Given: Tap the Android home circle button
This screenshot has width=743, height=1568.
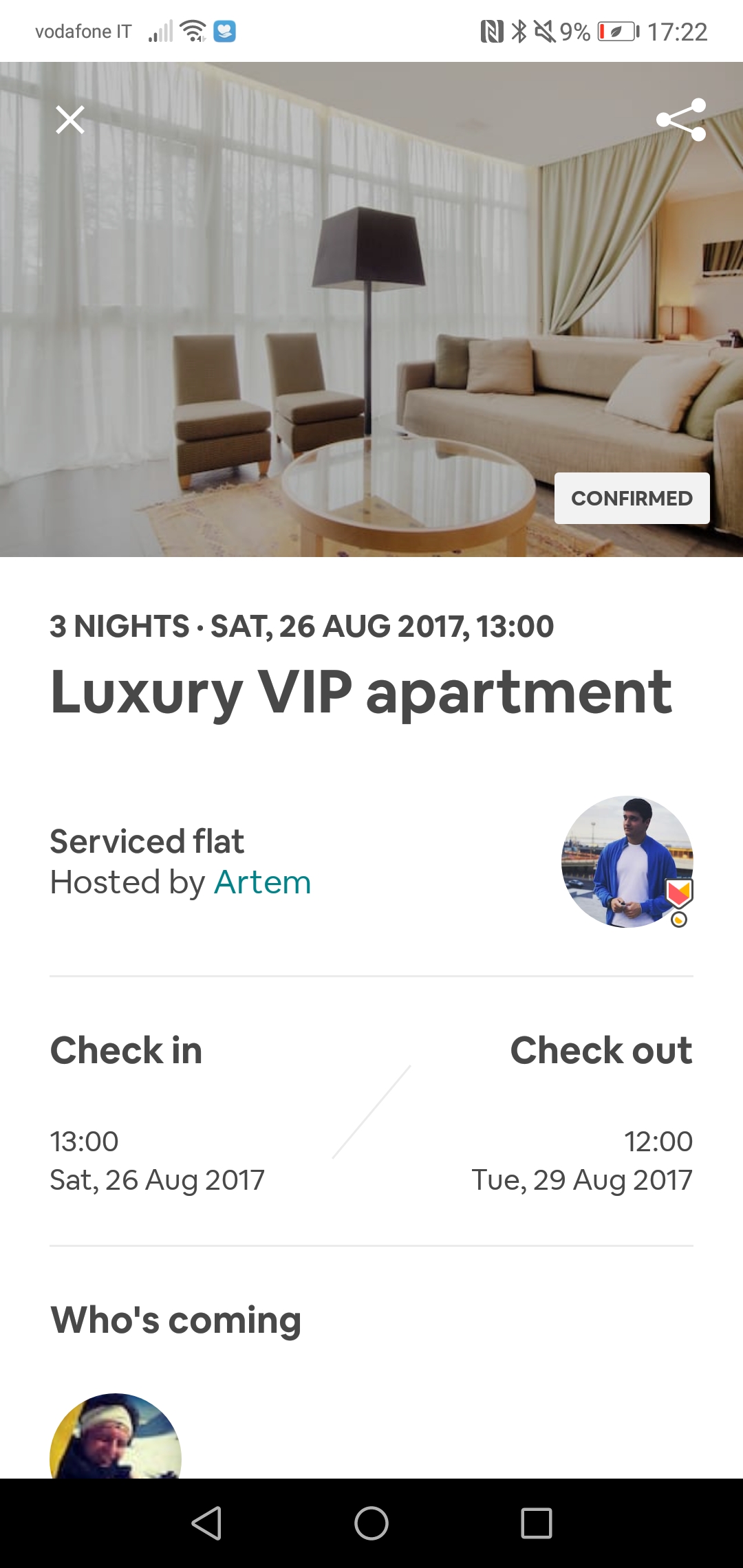Looking at the screenshot, I should click(x=371, y=1521).
